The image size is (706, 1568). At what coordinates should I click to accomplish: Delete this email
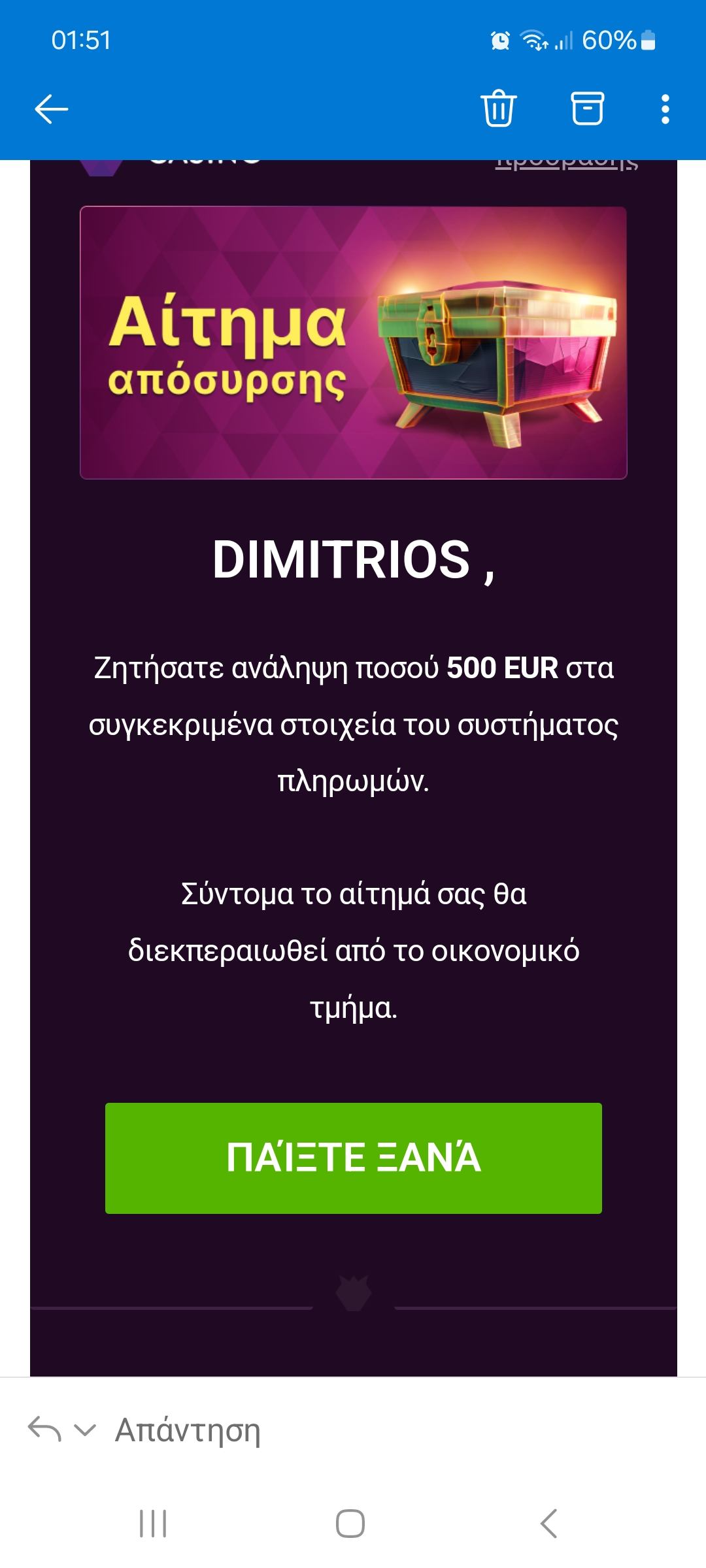[x=499, y=108]
